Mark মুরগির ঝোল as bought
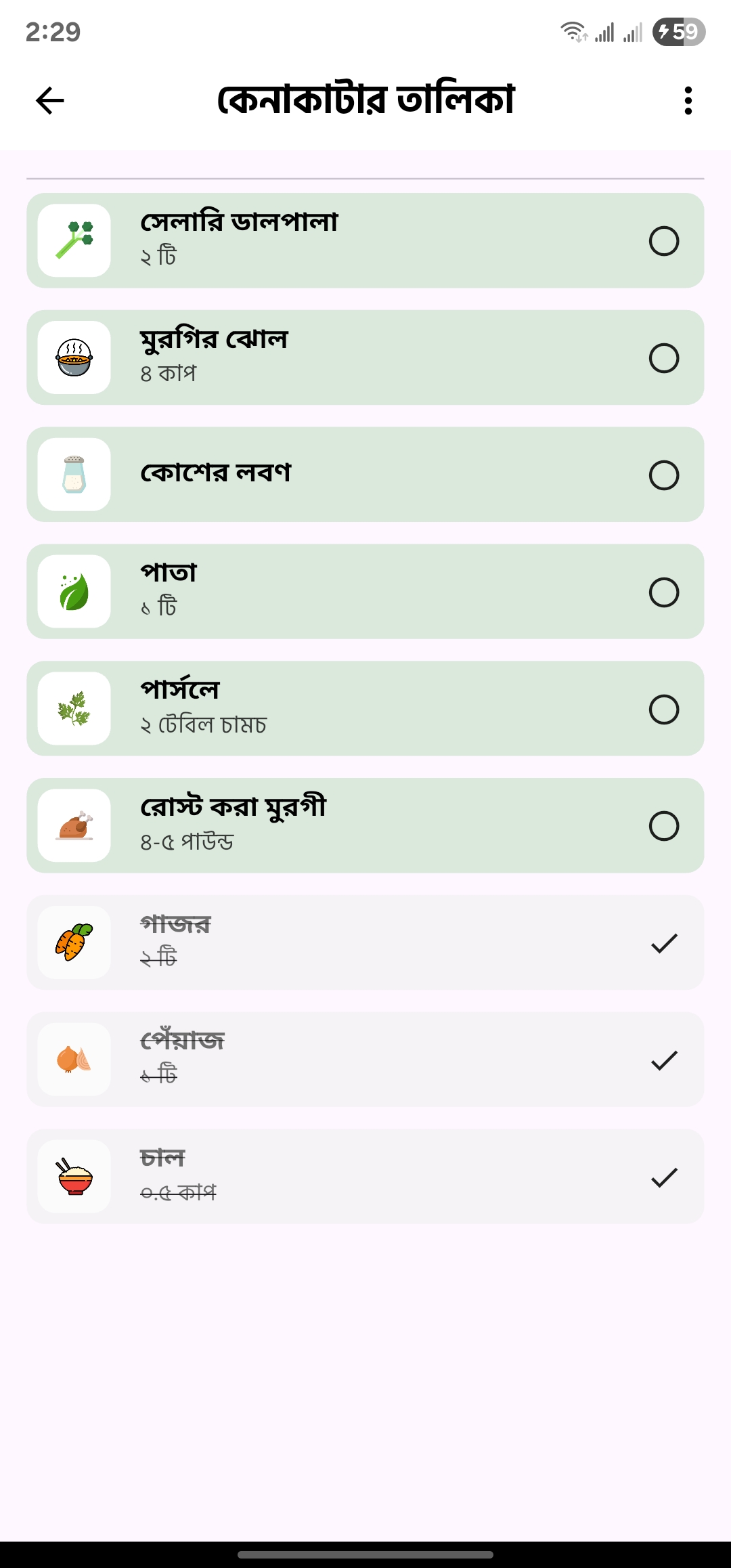Screen dimensions: 731x1568 click(663, 358)
